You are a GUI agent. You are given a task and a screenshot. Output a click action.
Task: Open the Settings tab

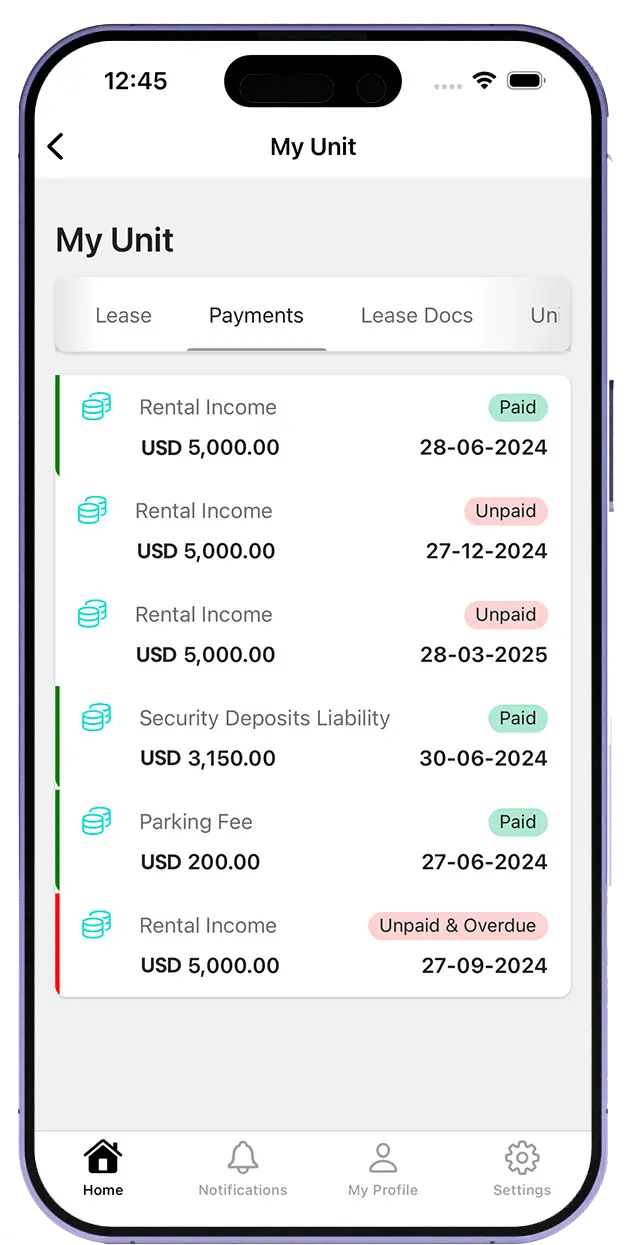(521, 1169)
